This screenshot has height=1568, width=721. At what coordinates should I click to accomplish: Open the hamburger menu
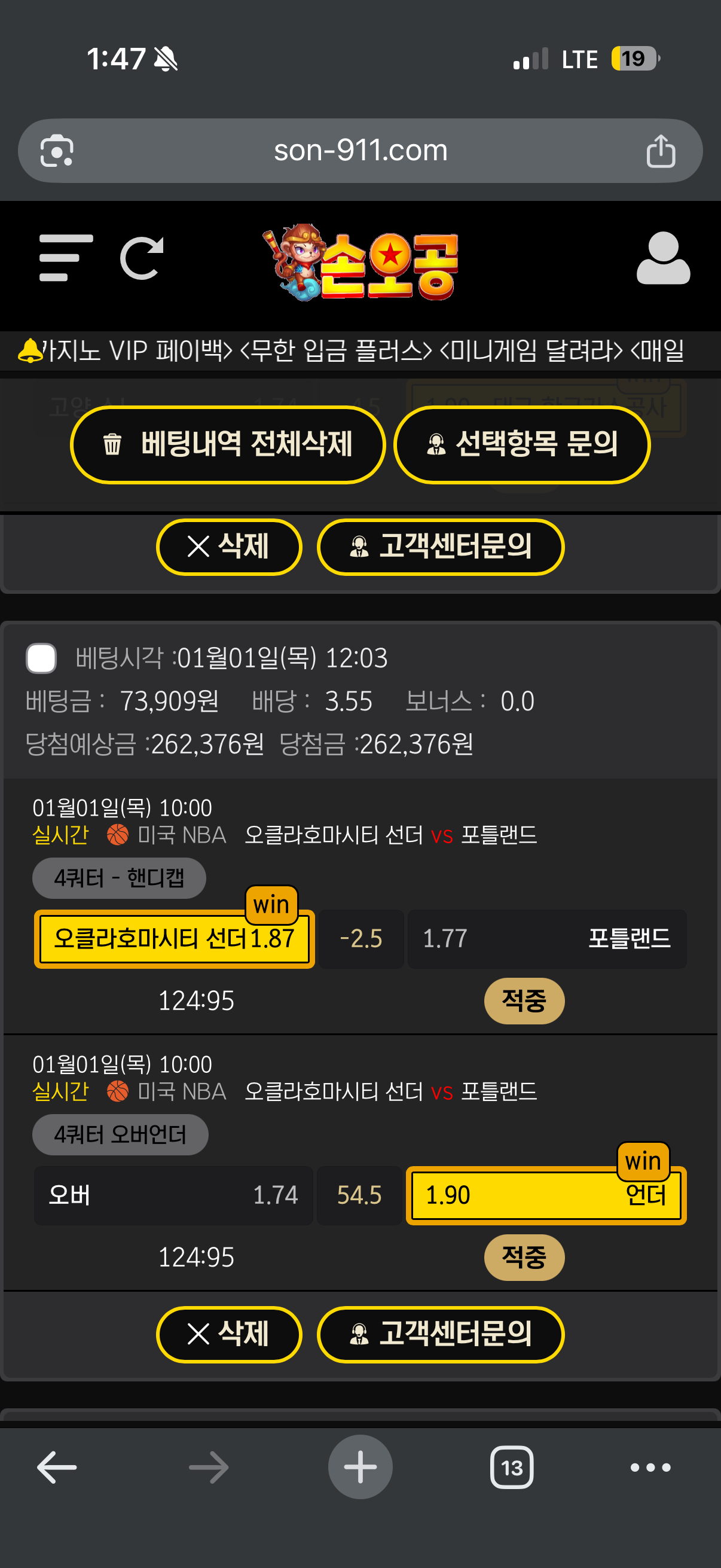click(x=65, y=258)
